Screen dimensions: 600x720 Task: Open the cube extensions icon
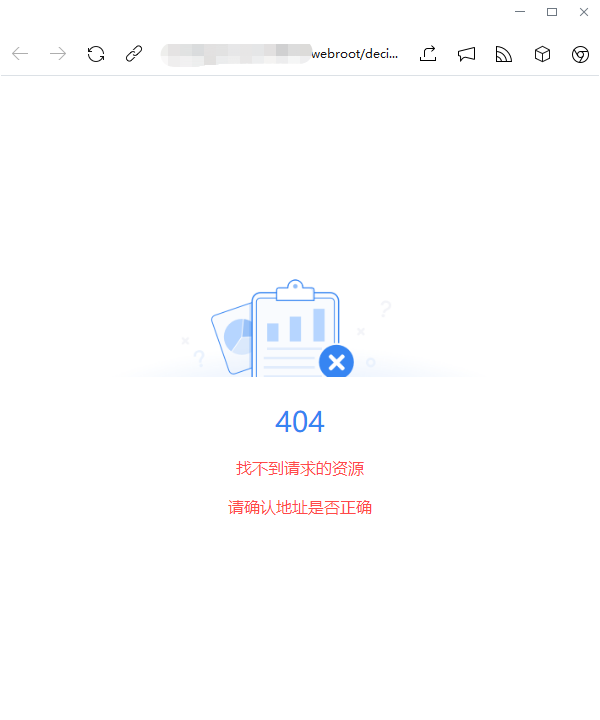click(x=542, y=54)
